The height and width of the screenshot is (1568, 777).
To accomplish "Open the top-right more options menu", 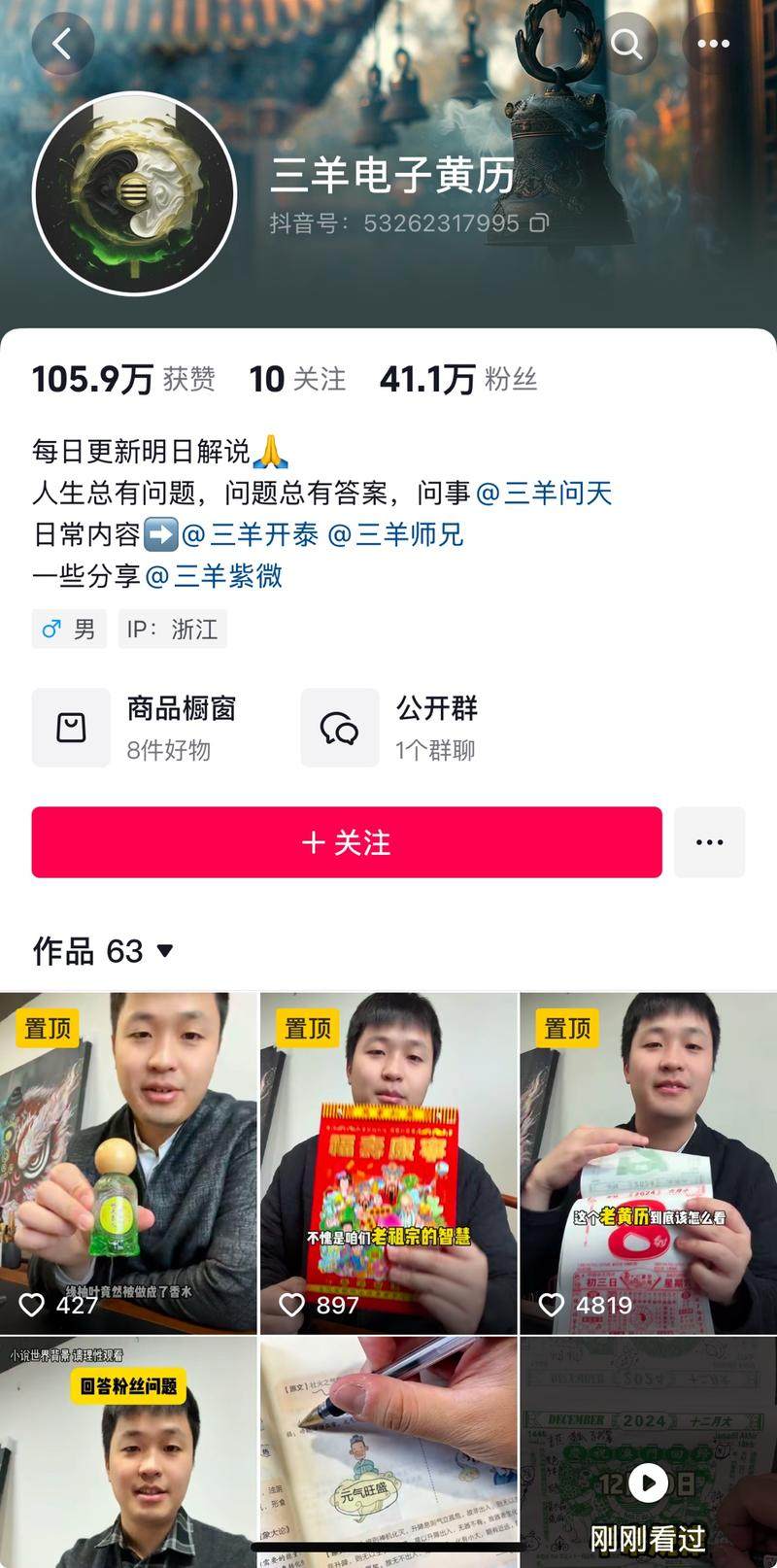I will (x=714, y=44).
